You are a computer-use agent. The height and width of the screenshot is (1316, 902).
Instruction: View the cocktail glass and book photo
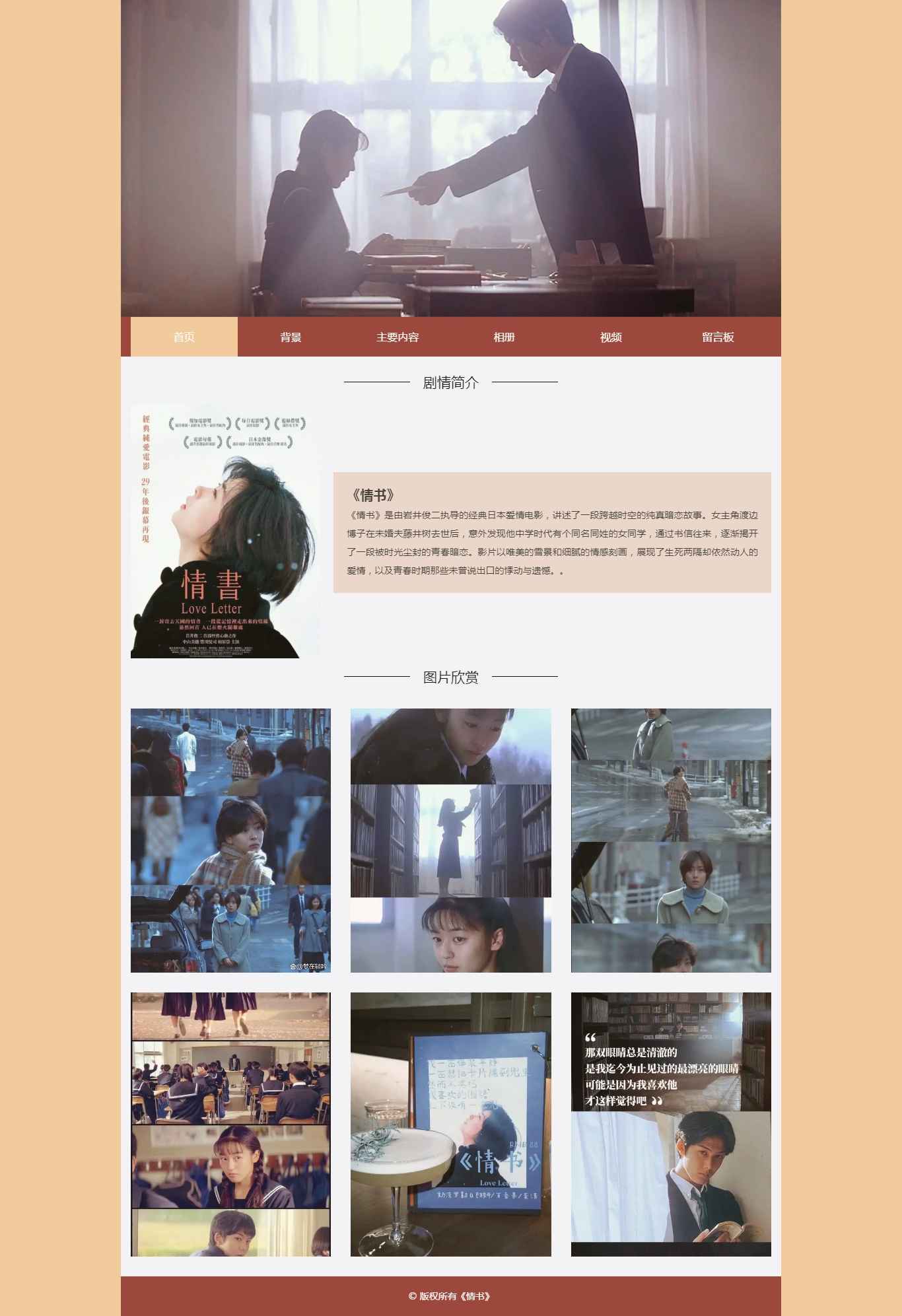(x=450, y=1124)
